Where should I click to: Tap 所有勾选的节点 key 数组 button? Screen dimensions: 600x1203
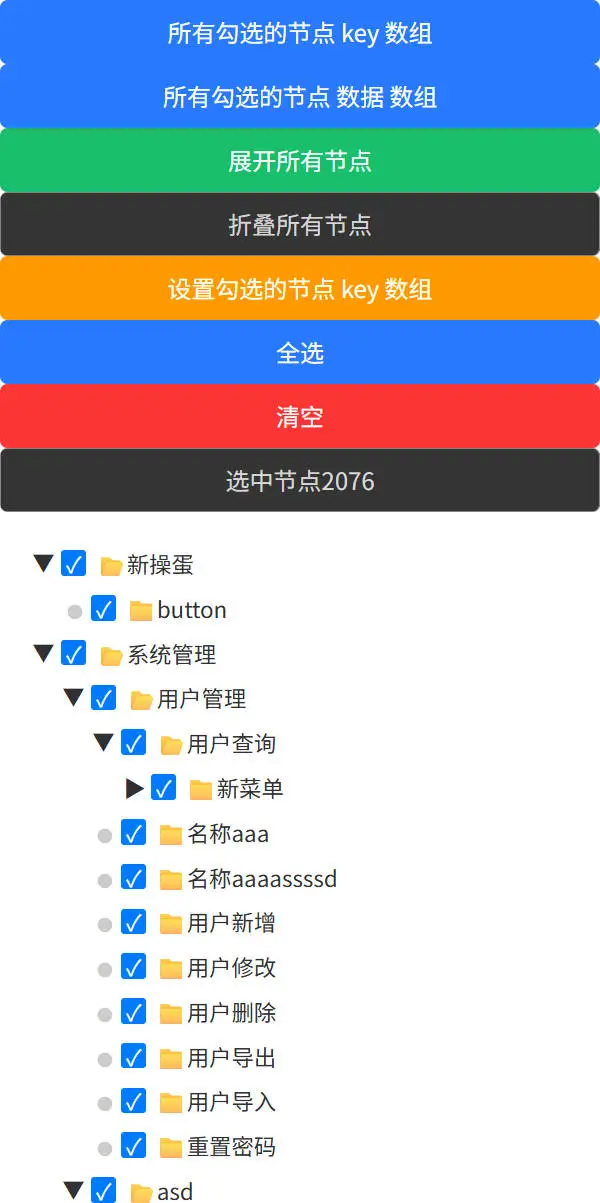300,33
